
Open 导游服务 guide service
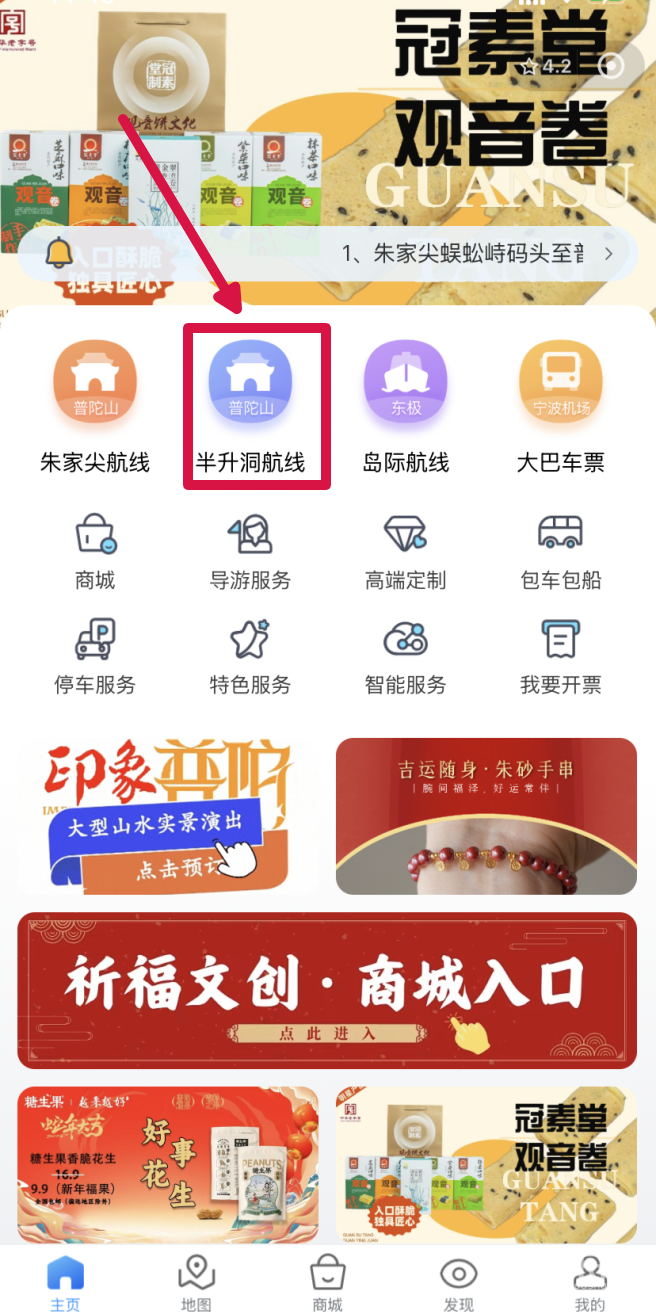click(x=250, y=552)
